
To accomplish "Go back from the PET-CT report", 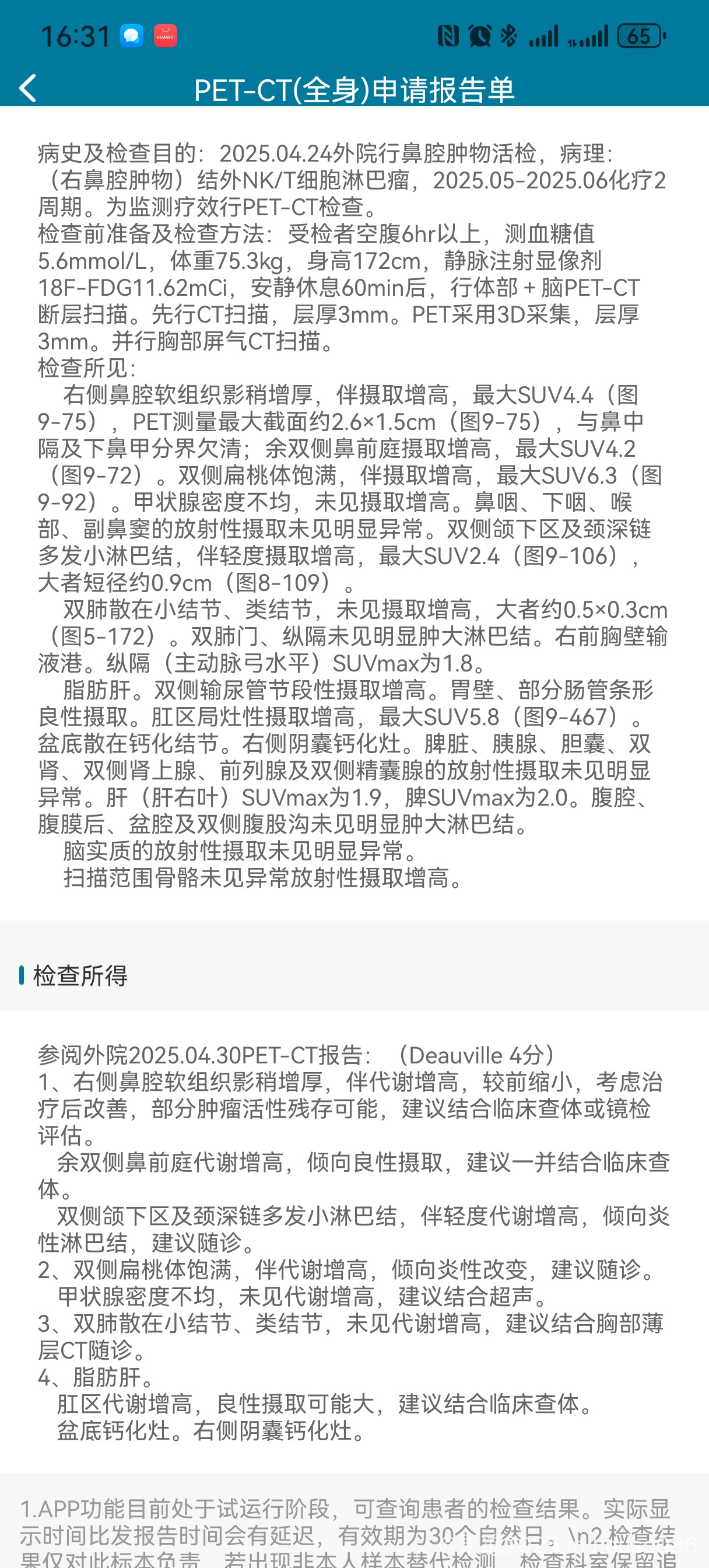I will [x=28, y=89].
